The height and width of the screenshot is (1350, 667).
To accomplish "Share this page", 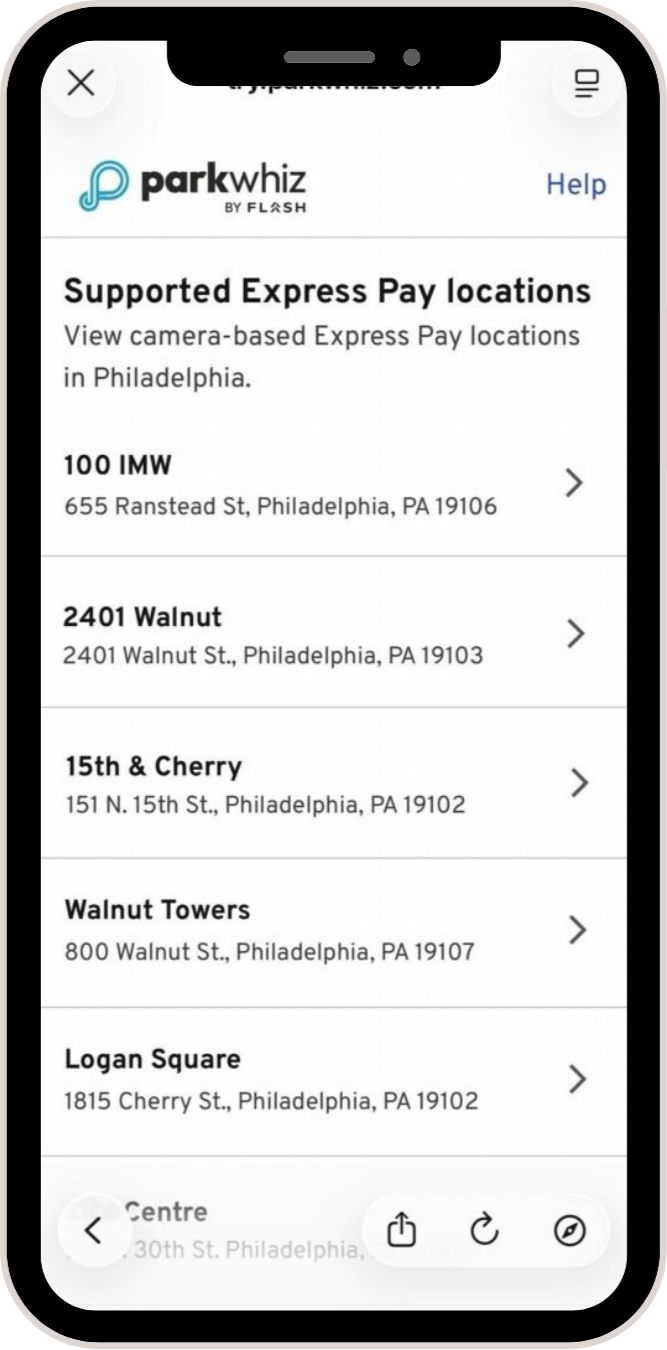I will click(401, 1230).
